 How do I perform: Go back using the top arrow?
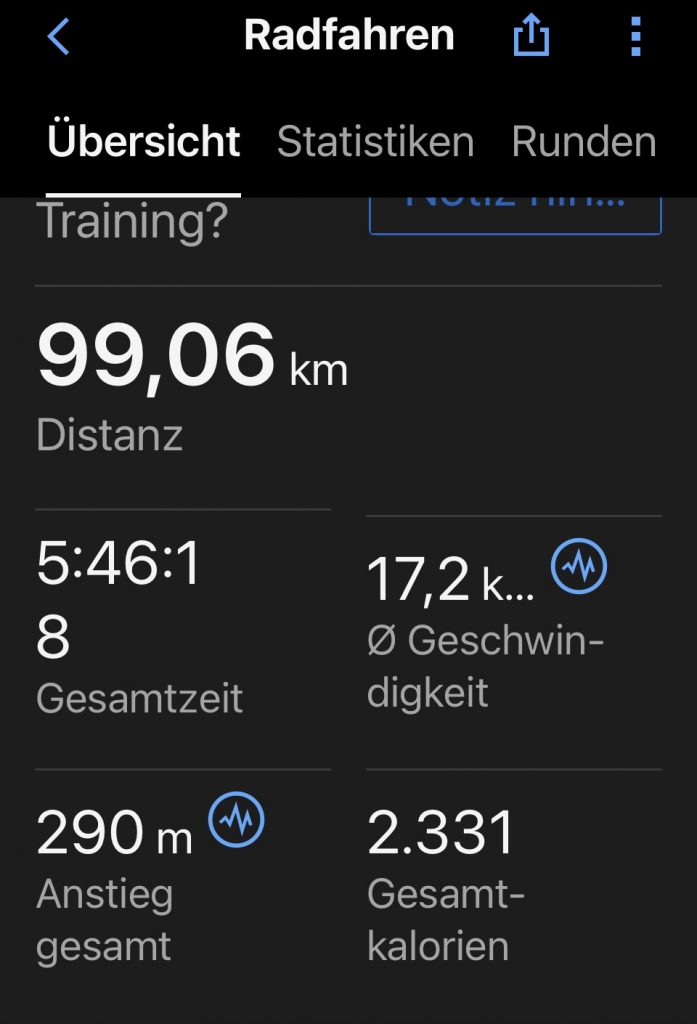59,37
